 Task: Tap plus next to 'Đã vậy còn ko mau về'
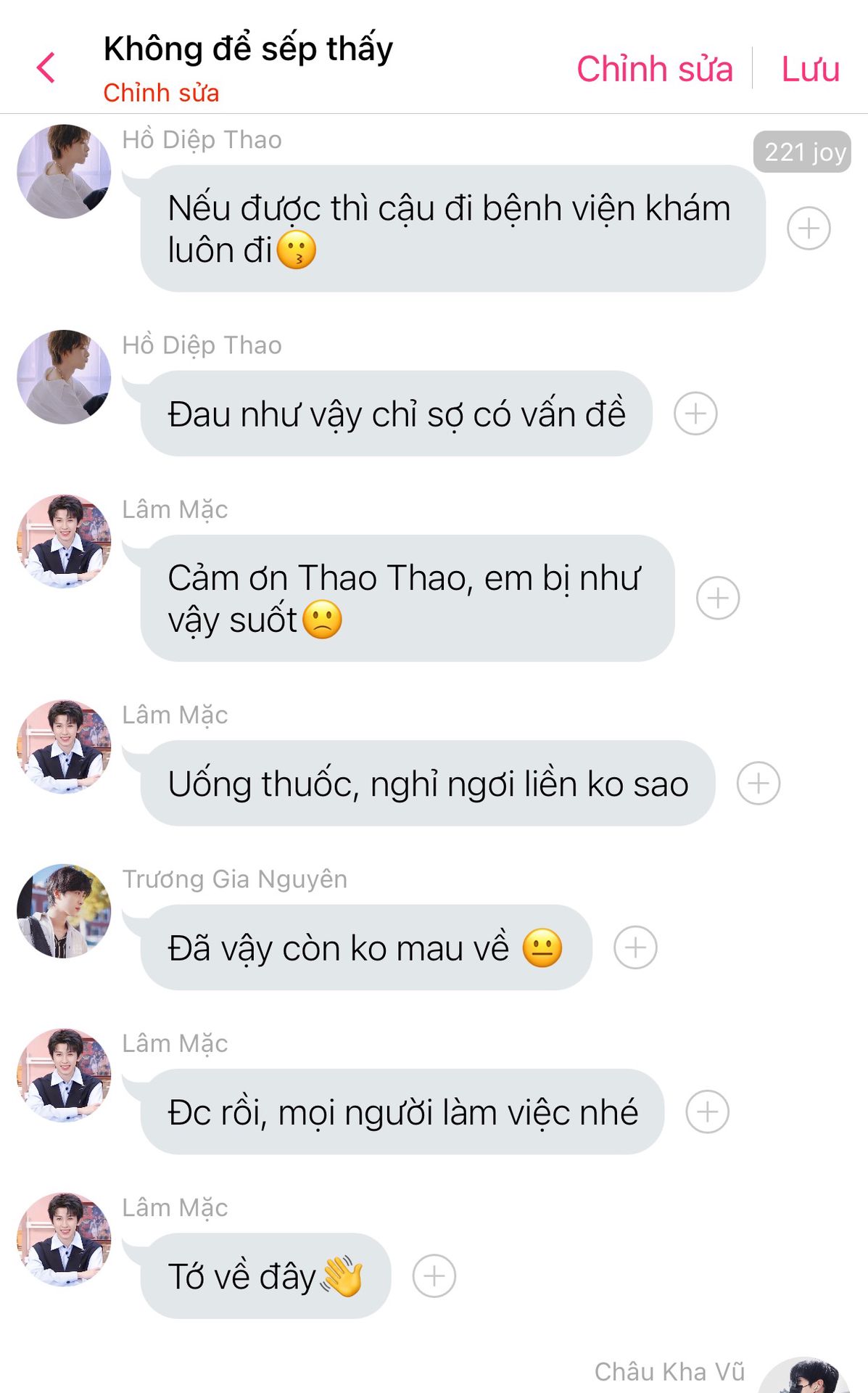pyautogui.click(x=635, y=948)
